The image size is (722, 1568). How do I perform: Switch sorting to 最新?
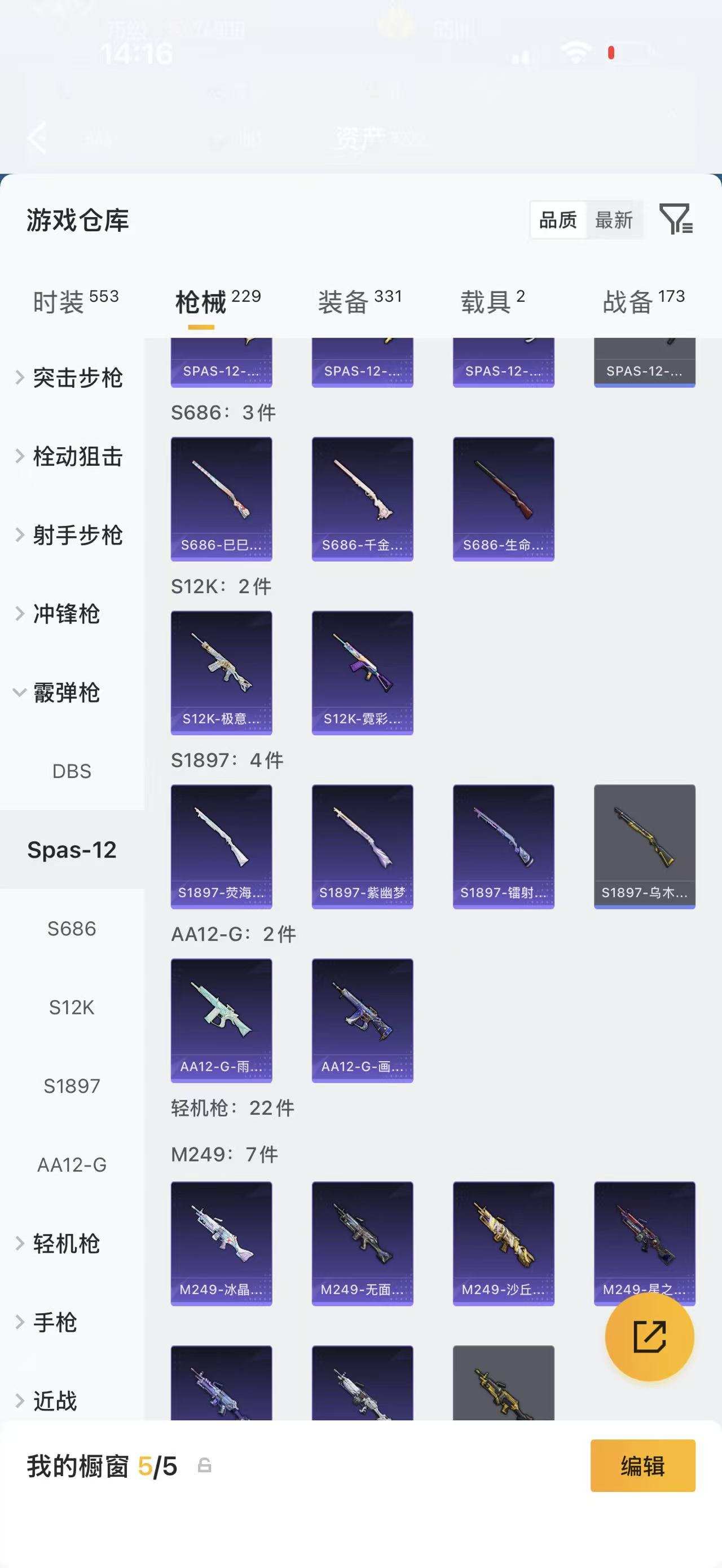(x=614, y=220)
